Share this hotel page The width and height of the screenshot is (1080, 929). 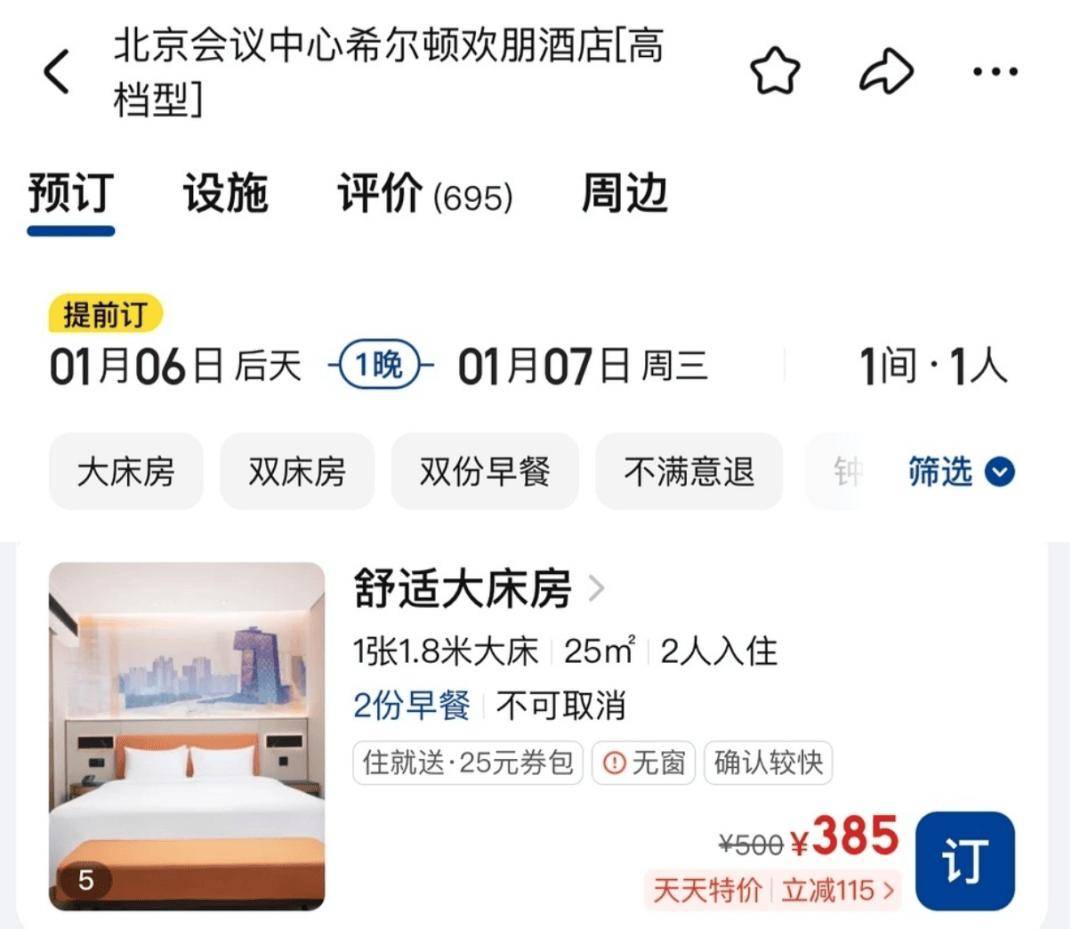(x=886, y=72)
